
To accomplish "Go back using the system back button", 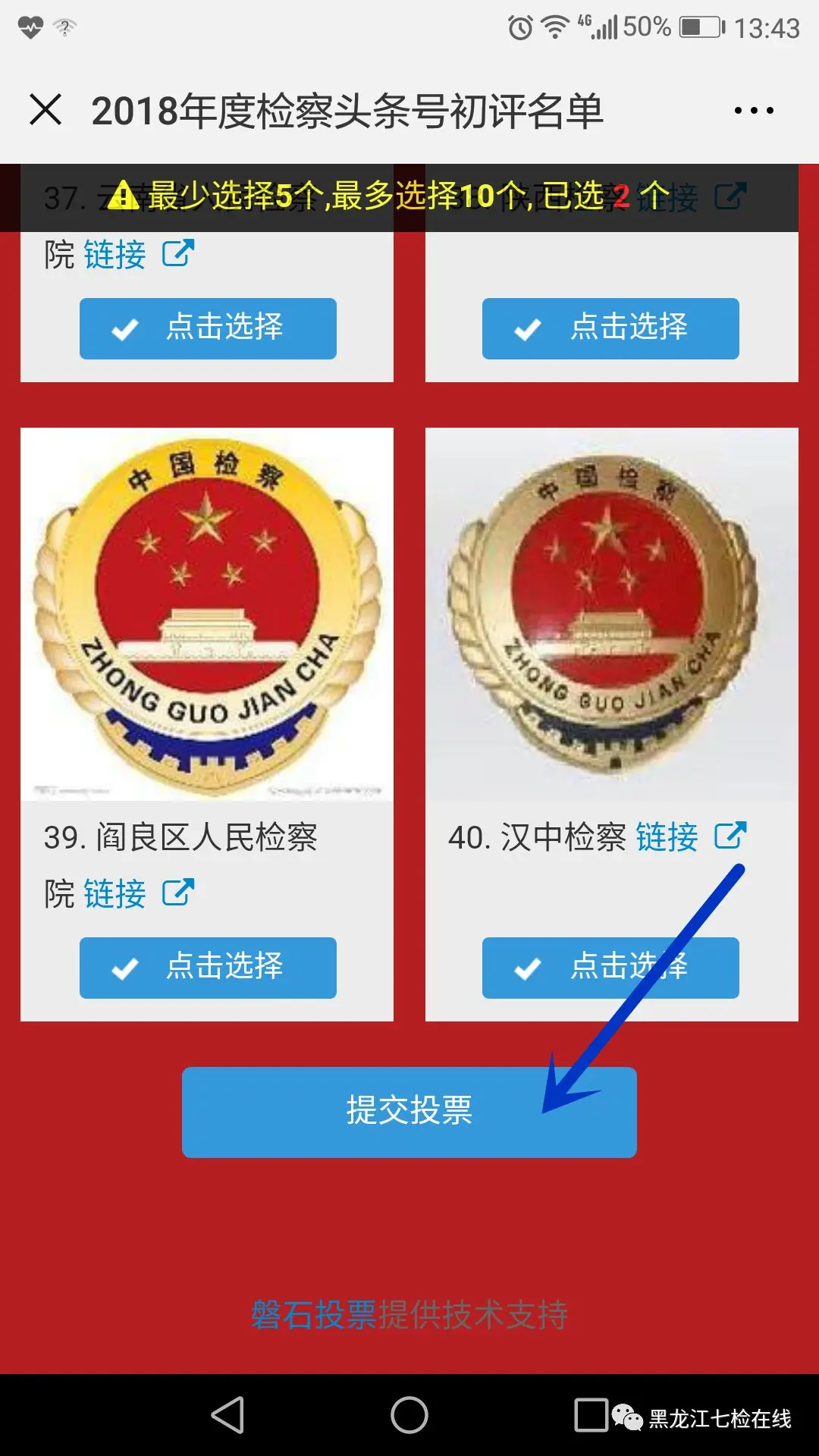I will (227, 1415).
